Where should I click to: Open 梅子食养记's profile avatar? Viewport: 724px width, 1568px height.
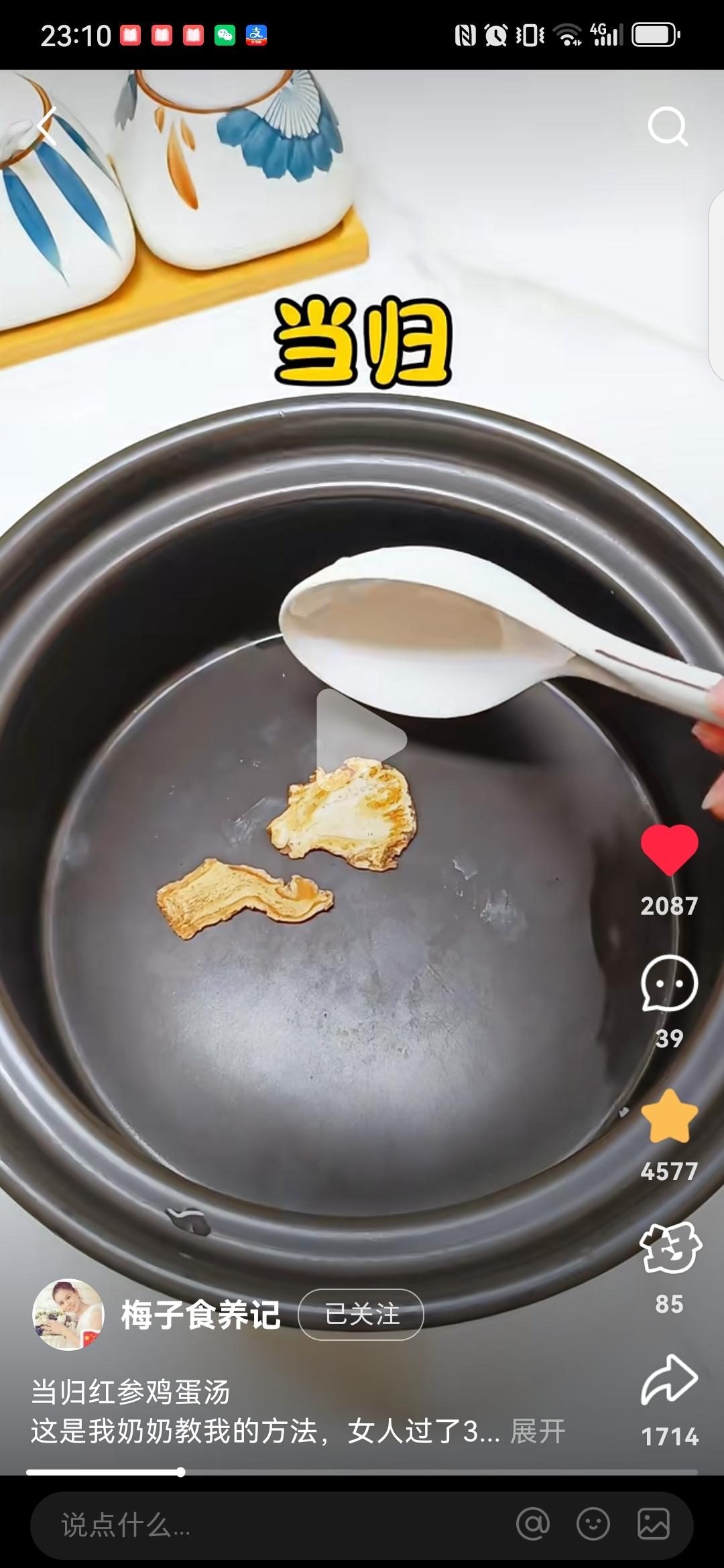68,1314
